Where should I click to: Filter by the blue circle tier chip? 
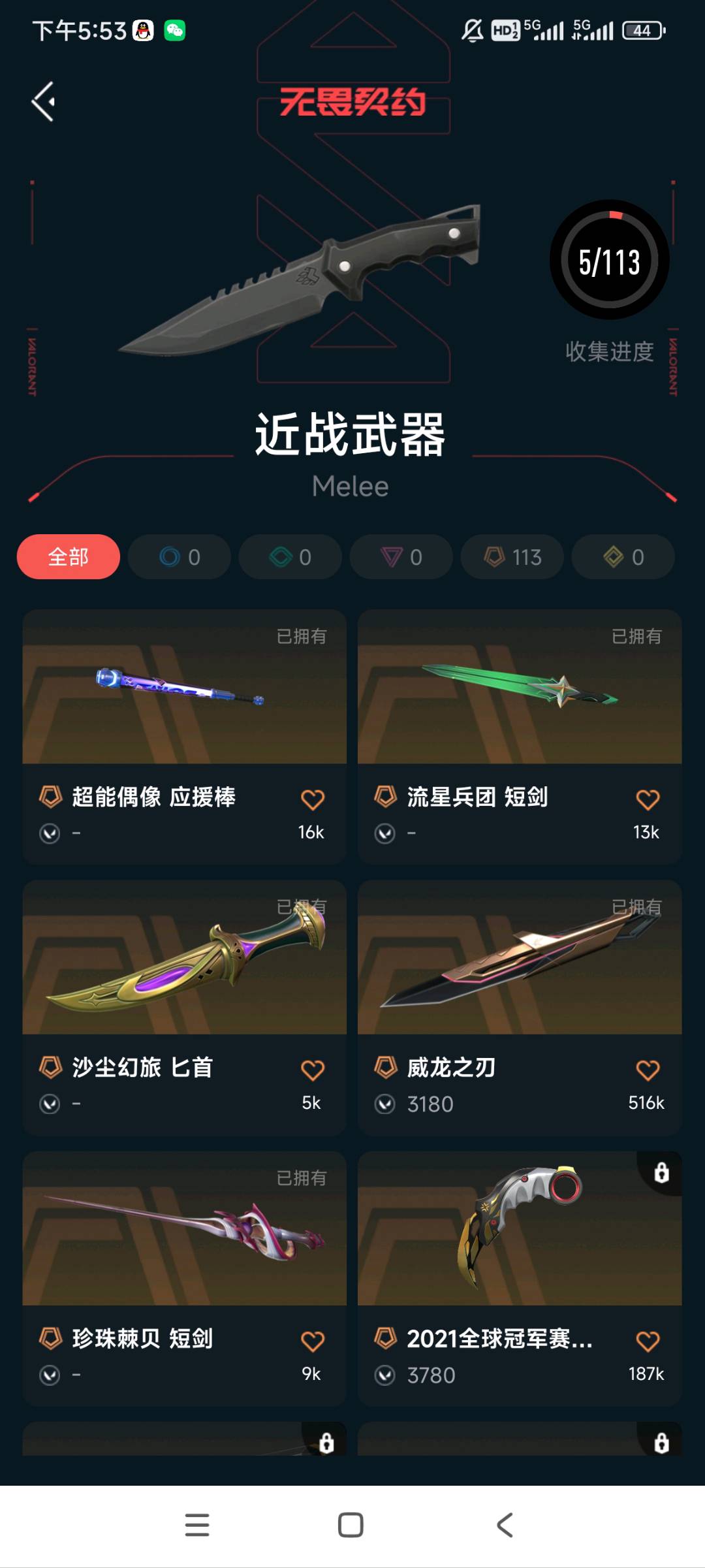(180, 557)
